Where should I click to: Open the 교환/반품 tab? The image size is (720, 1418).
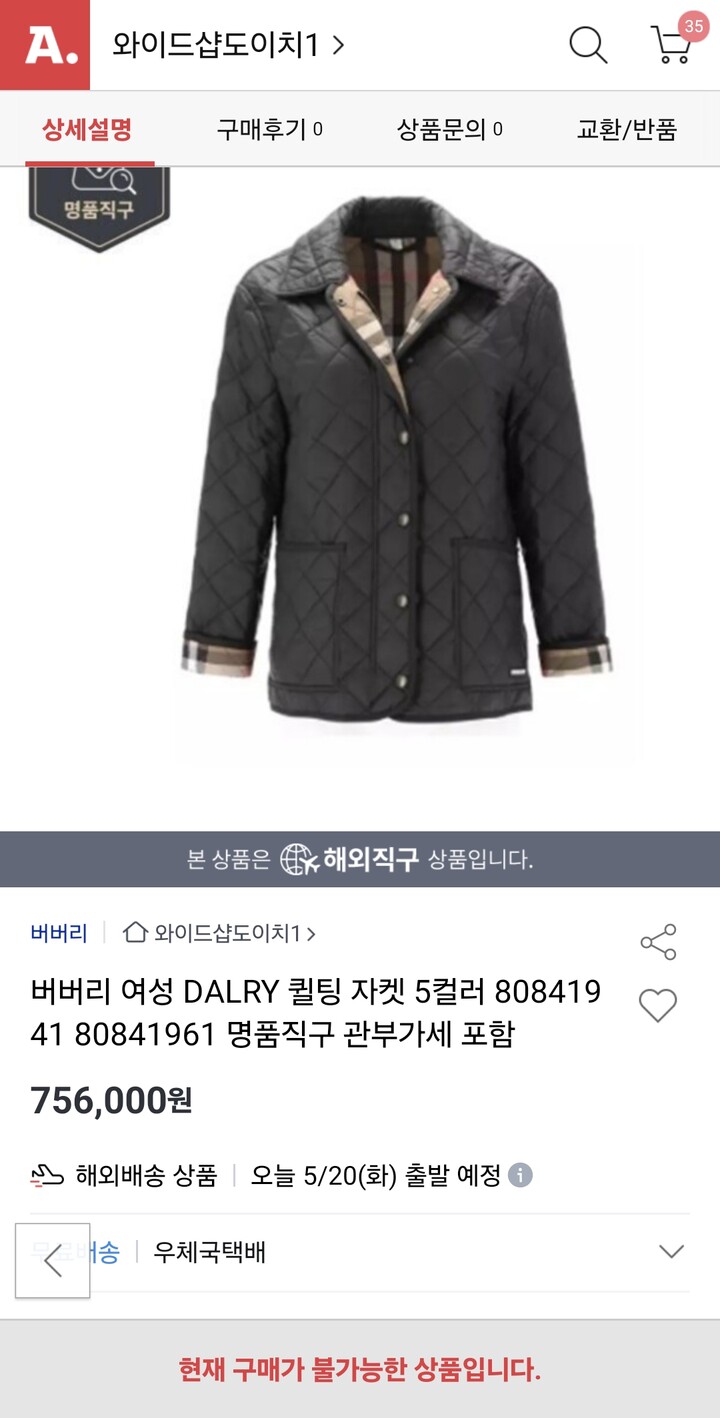(628, 130)
